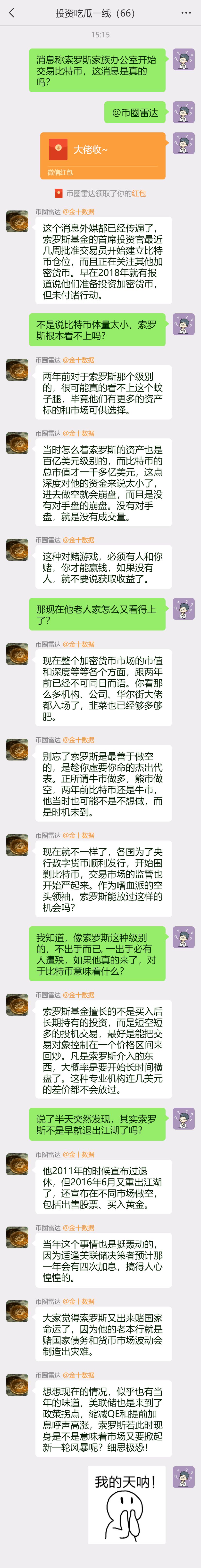Open the 币圈雷达 avatar next to the first reply
Viewport: 201px width, 1568px height.
click(17, 222)
